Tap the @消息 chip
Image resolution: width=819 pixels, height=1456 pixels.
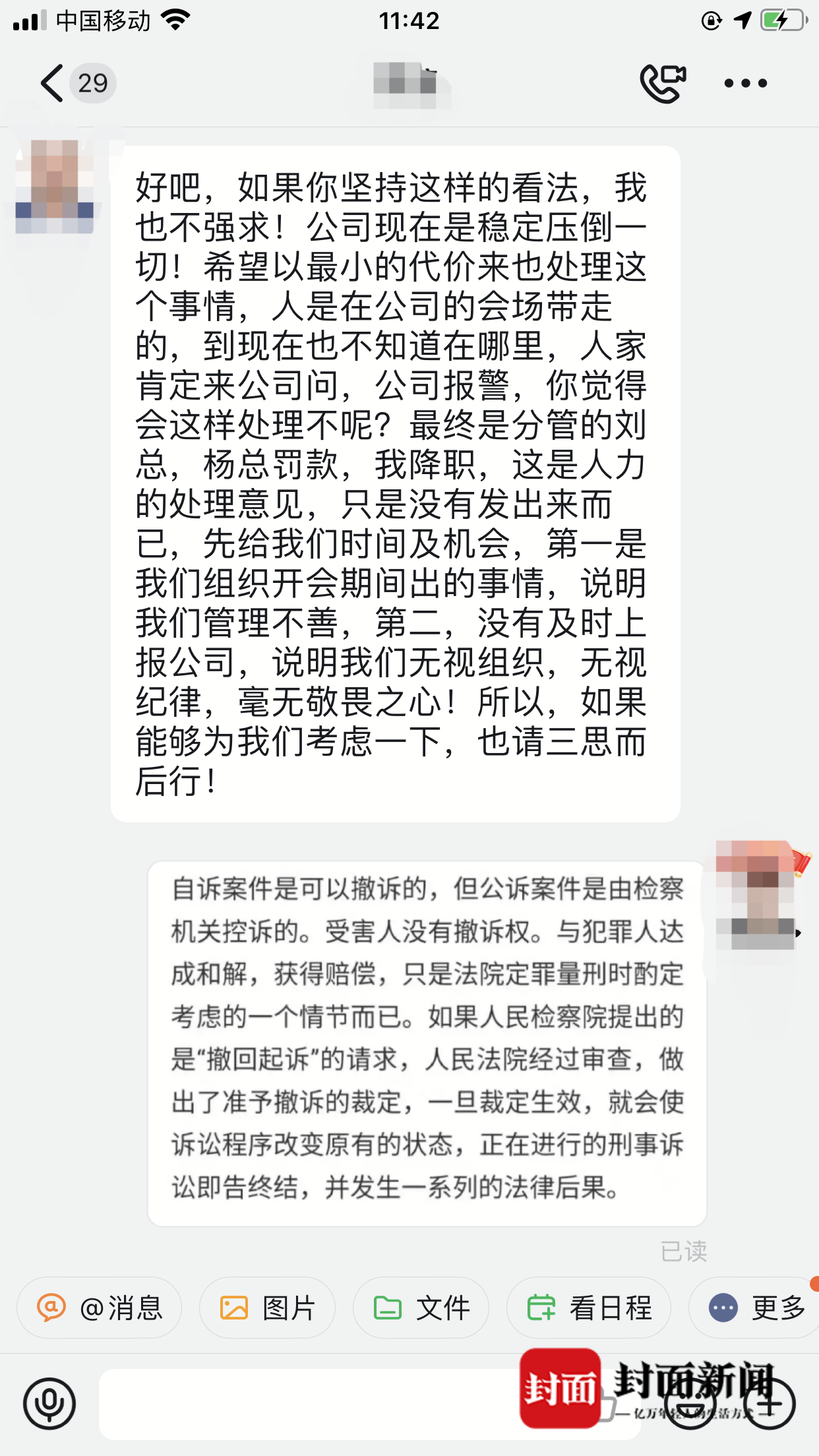click(99, 1308)
